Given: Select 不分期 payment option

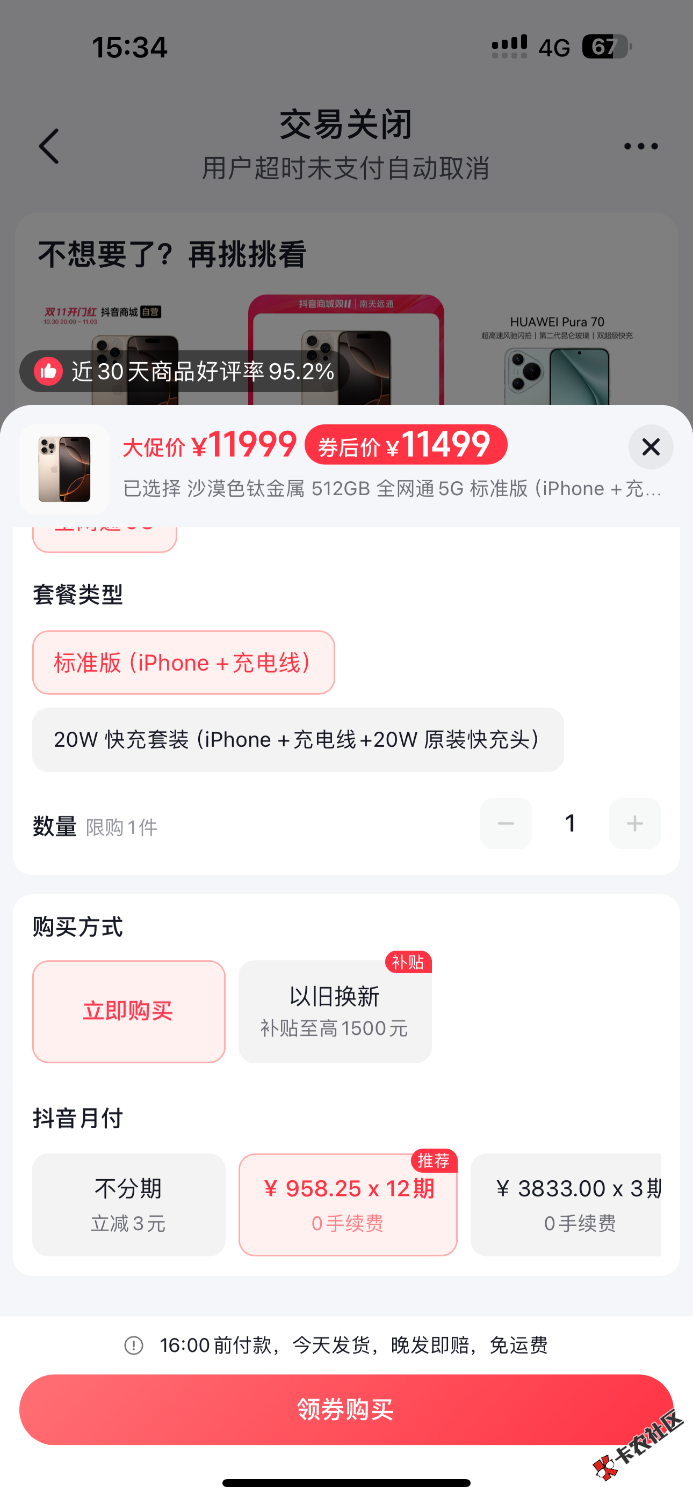Looking at the screenshot, I should click(128, 1204).
